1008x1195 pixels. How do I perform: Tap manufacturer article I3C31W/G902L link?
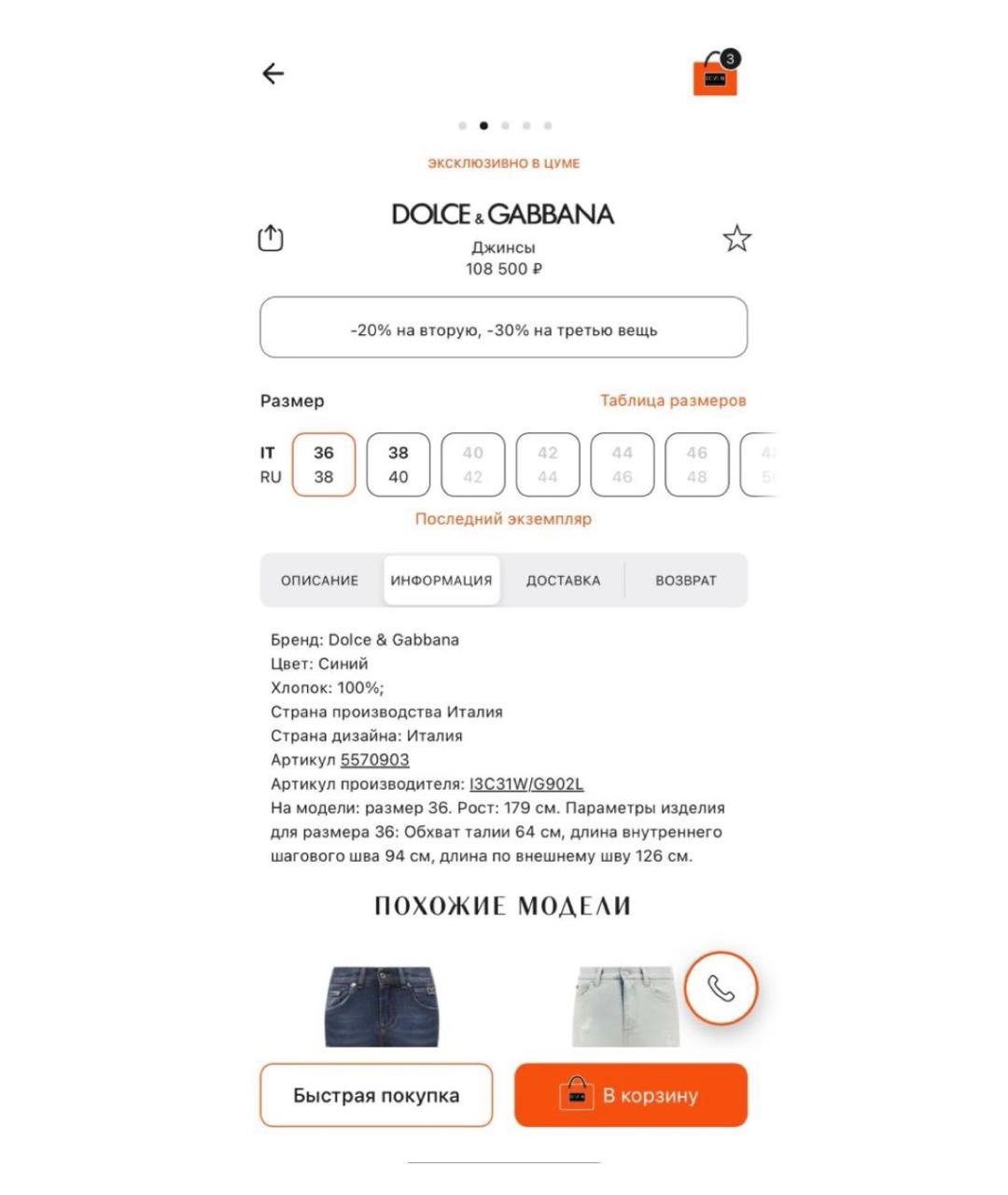pyautogui.click(x=526, y=784)
